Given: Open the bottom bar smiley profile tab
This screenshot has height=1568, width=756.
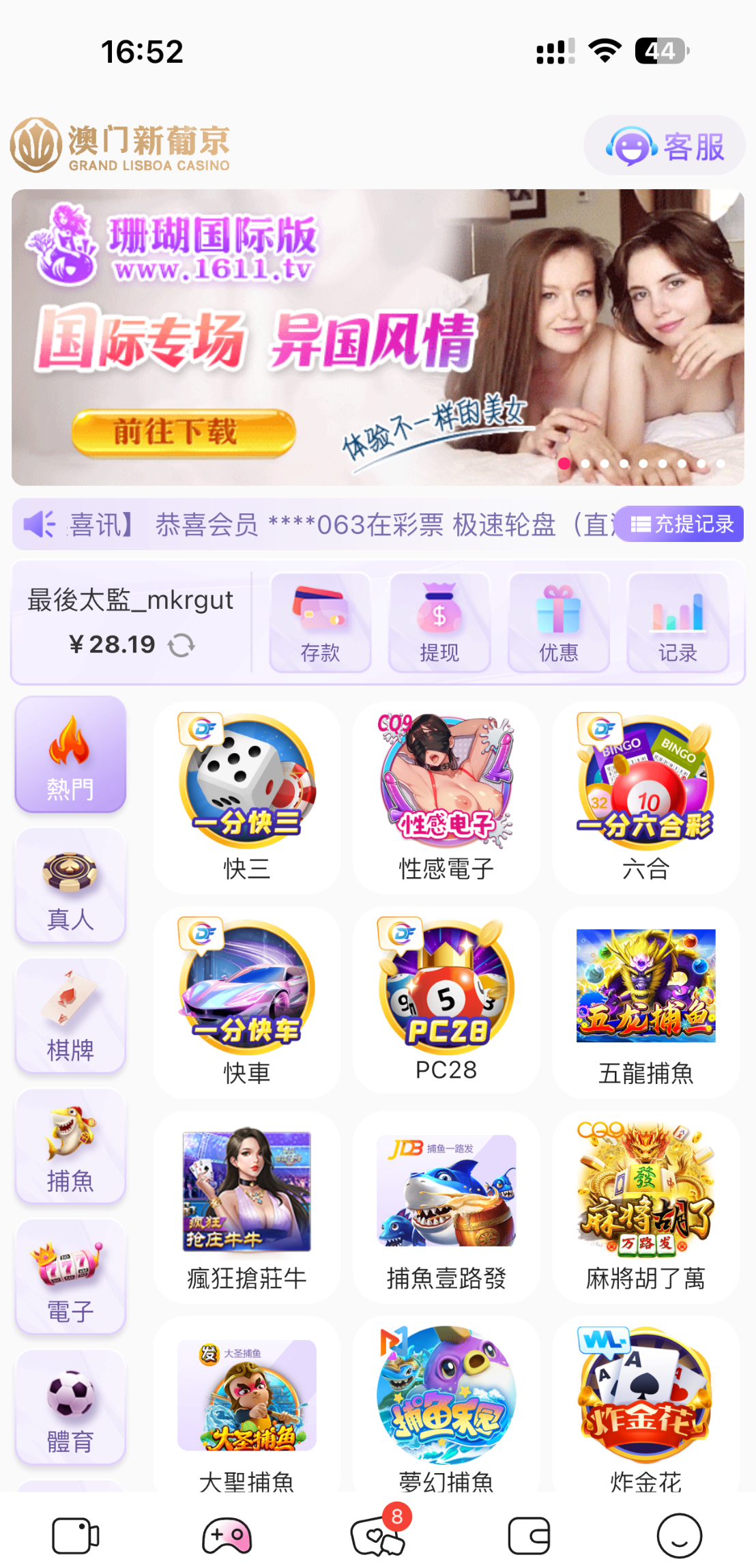Looking at the screenshot, I should tap(679, 1536).
